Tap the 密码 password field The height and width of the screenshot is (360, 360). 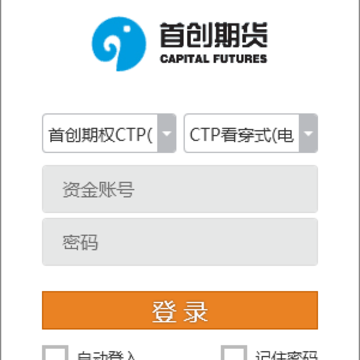pos(180,242)
